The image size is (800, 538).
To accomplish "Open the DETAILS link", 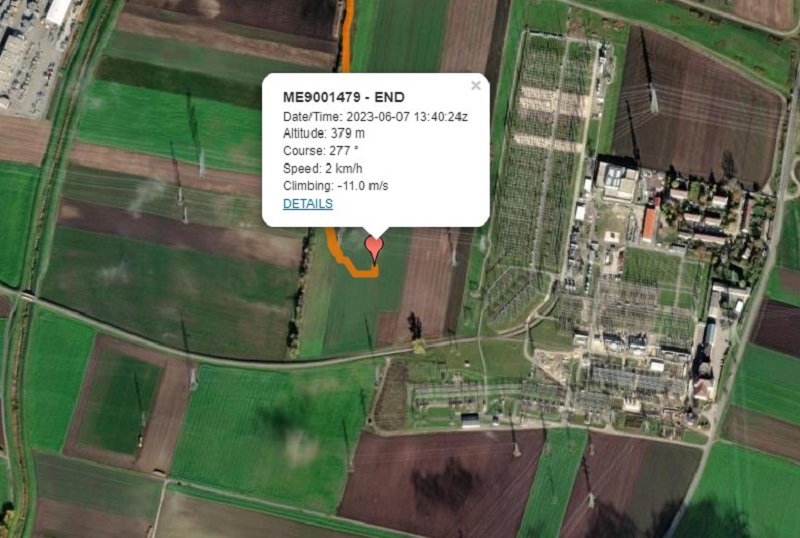I will [x=308, y=204].
